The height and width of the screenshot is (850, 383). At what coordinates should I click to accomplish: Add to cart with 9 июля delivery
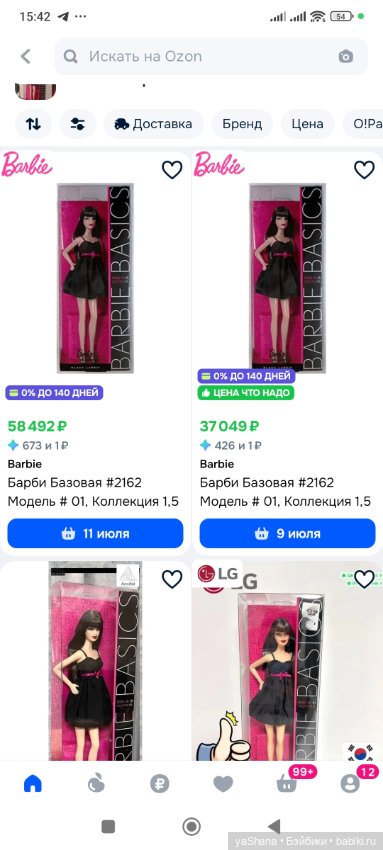(287, 533)
